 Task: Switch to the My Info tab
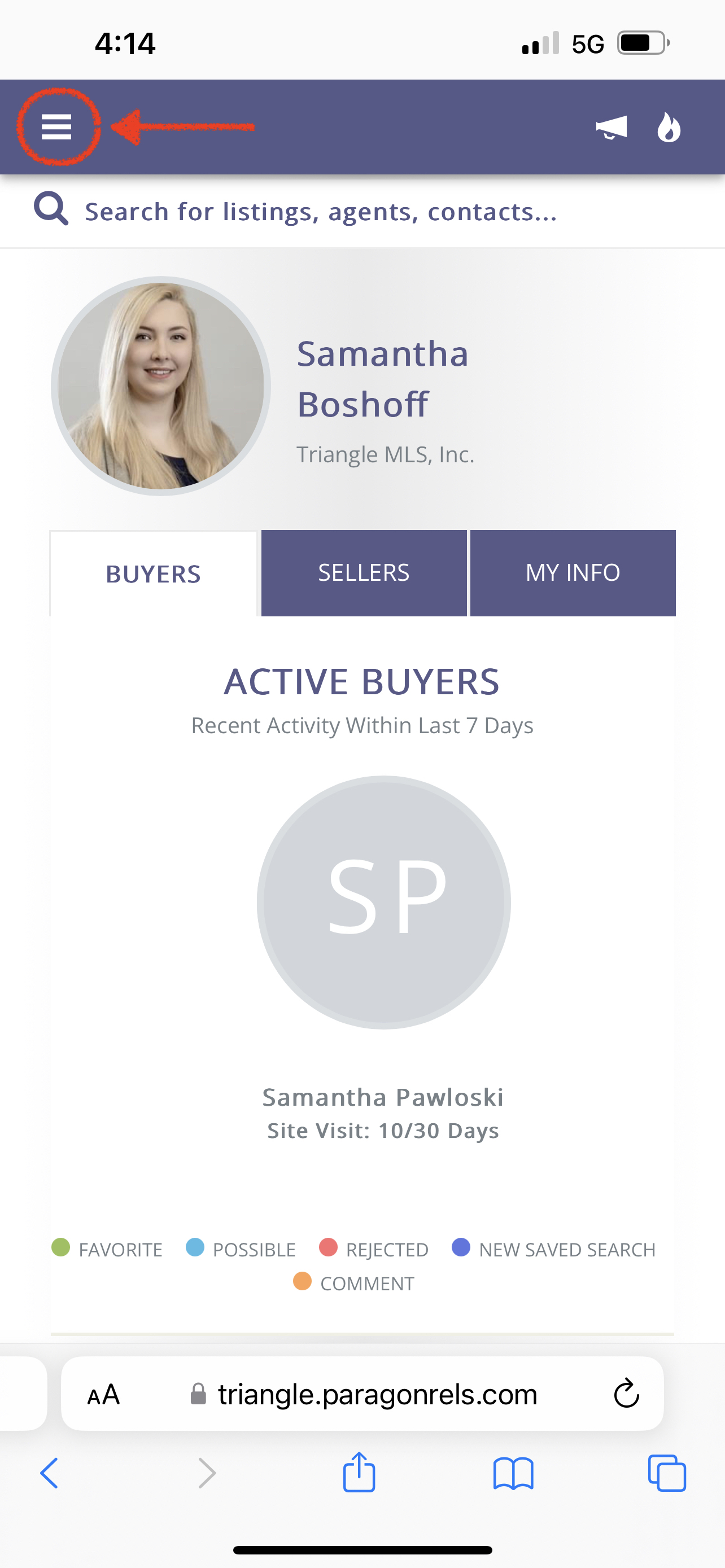(572, 573)
